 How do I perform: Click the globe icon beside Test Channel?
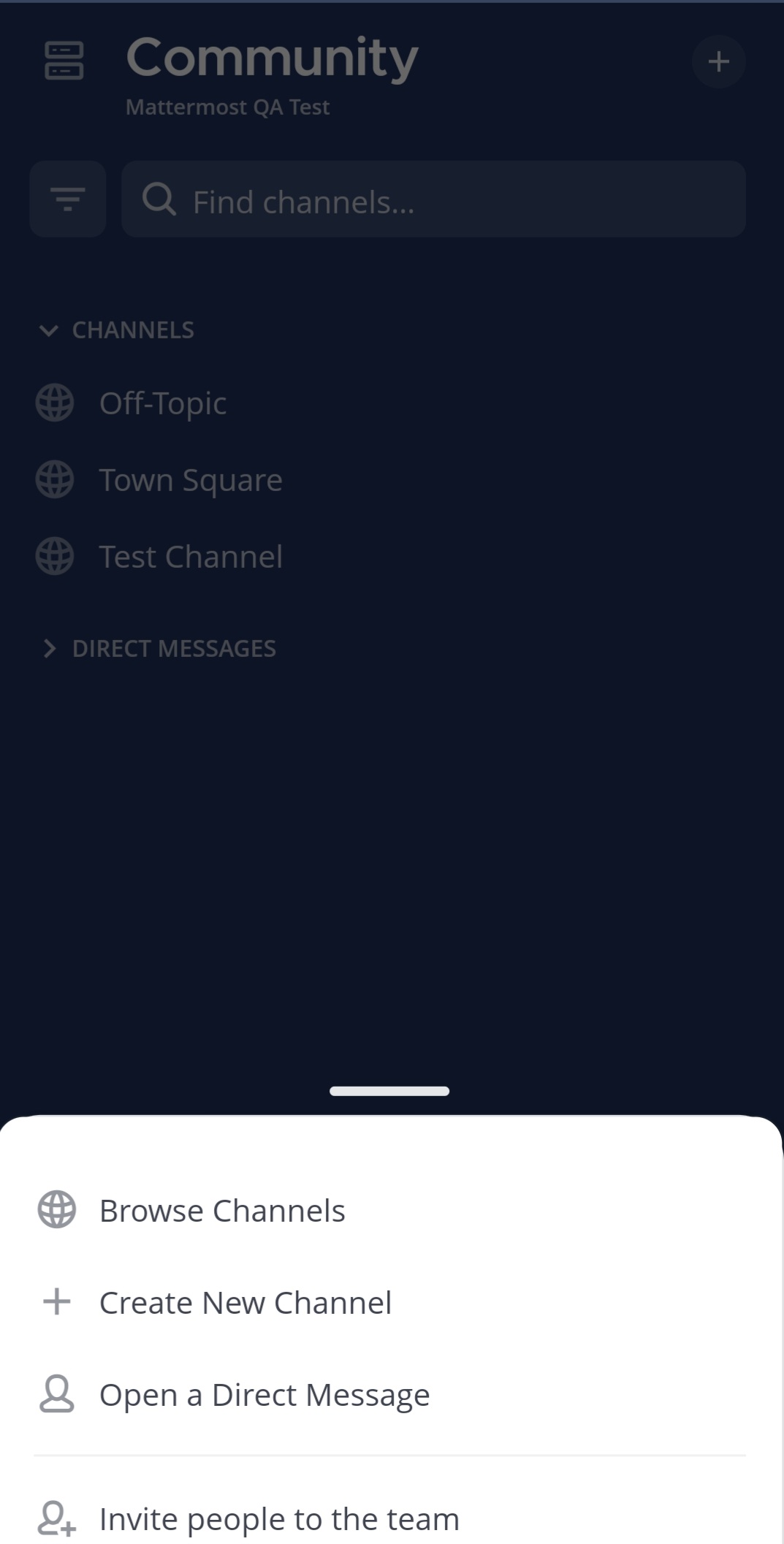point(56,556)
